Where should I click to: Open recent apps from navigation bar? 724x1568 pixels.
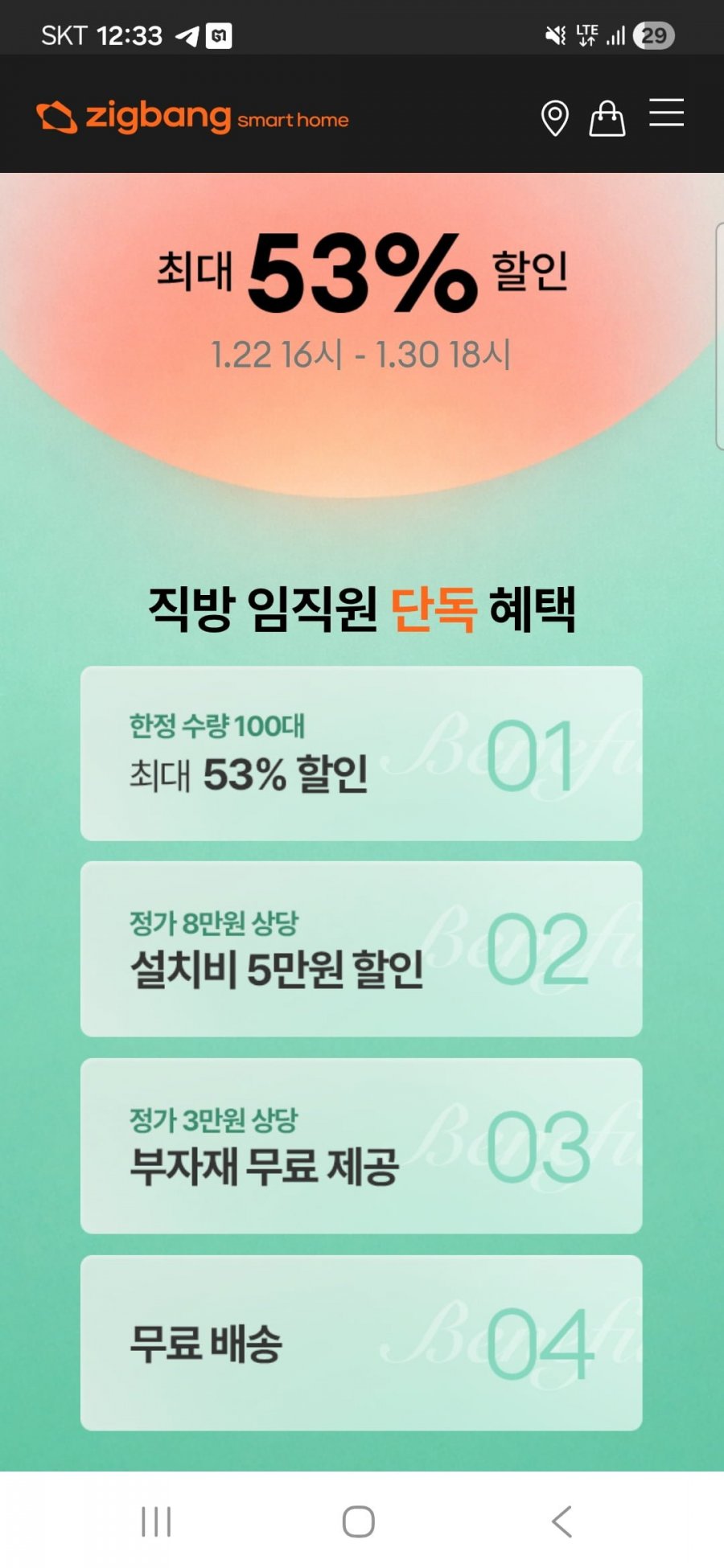point(156,1521)
